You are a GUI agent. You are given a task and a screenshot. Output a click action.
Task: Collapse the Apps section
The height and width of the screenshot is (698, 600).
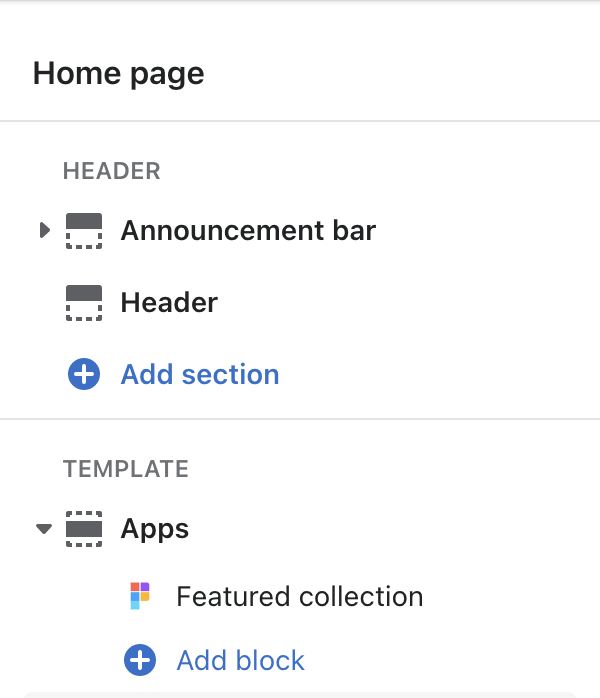(43, 529)
